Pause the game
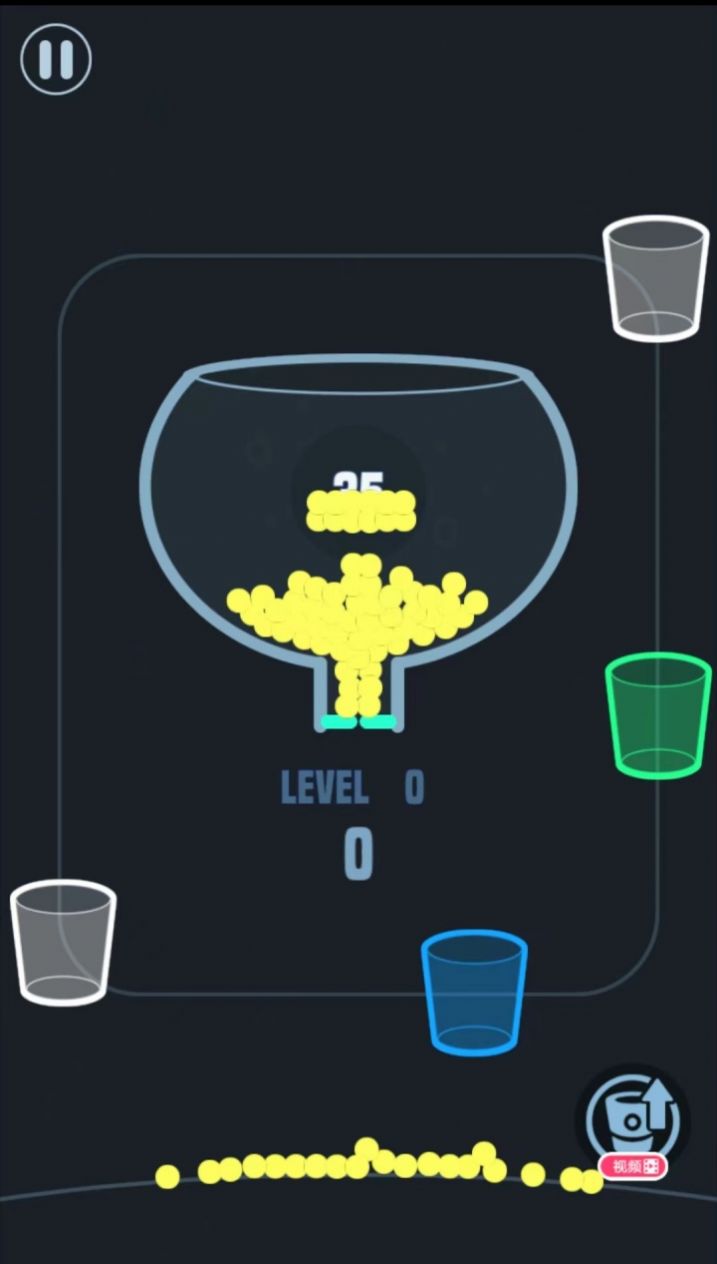 coord(56,59)
